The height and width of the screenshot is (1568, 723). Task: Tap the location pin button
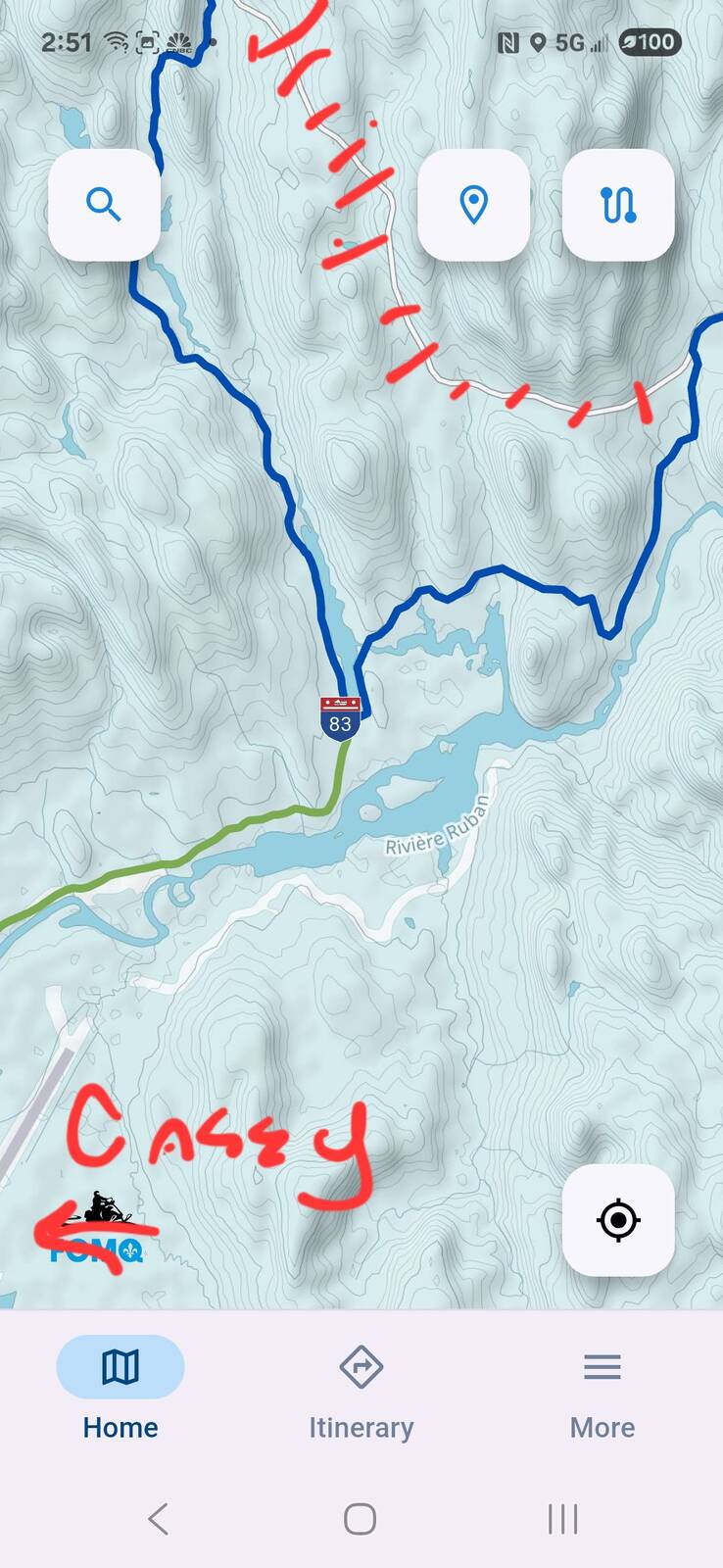pyautogui.click(x=474, y=205)
